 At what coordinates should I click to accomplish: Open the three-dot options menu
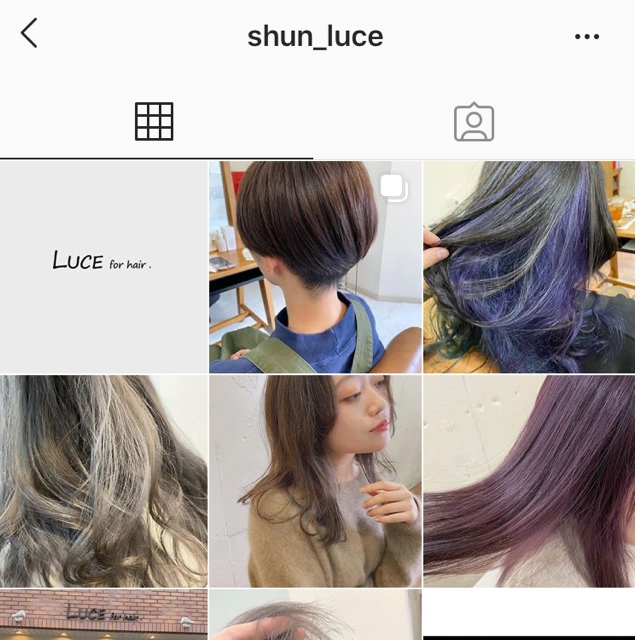pos(587,37)
